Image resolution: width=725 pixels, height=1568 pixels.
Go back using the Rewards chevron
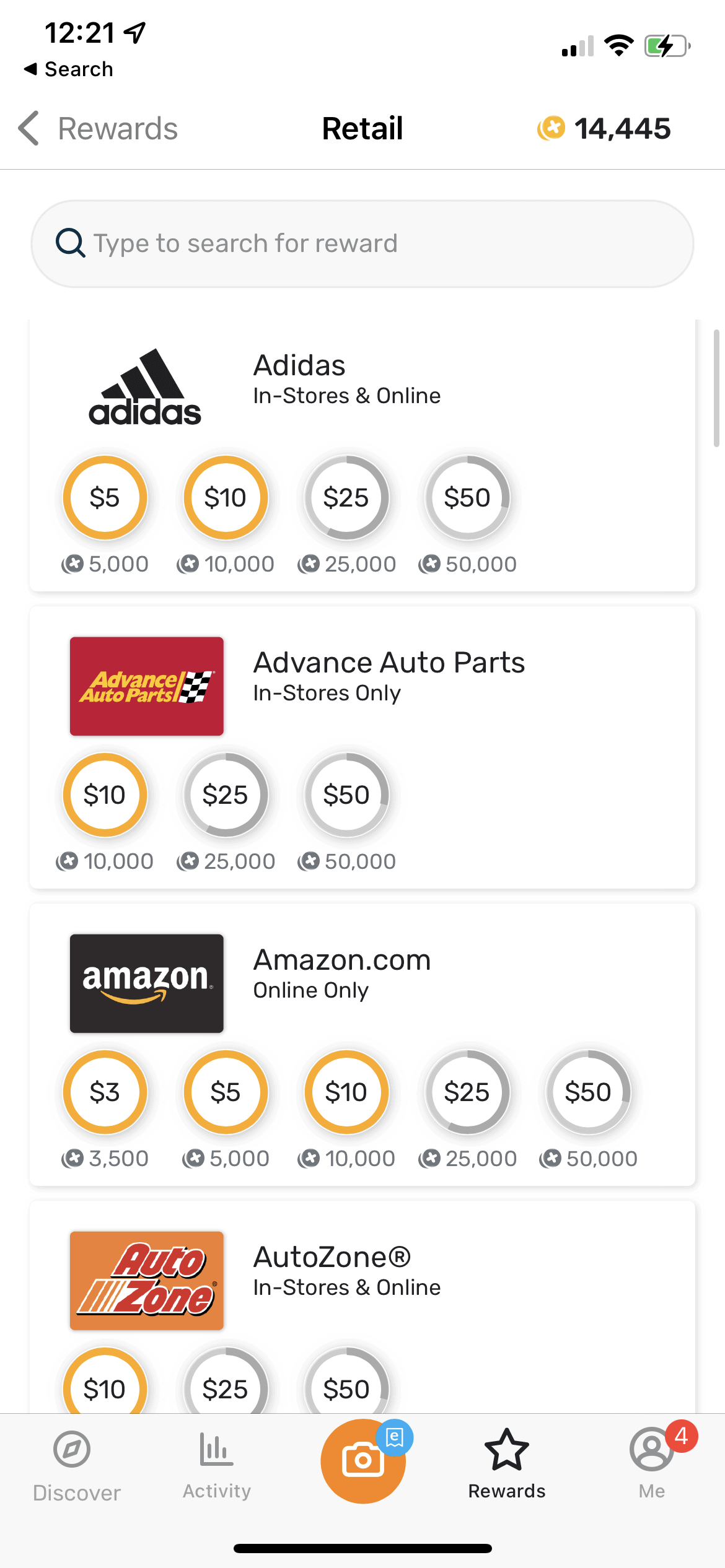[x=29, y=128]
